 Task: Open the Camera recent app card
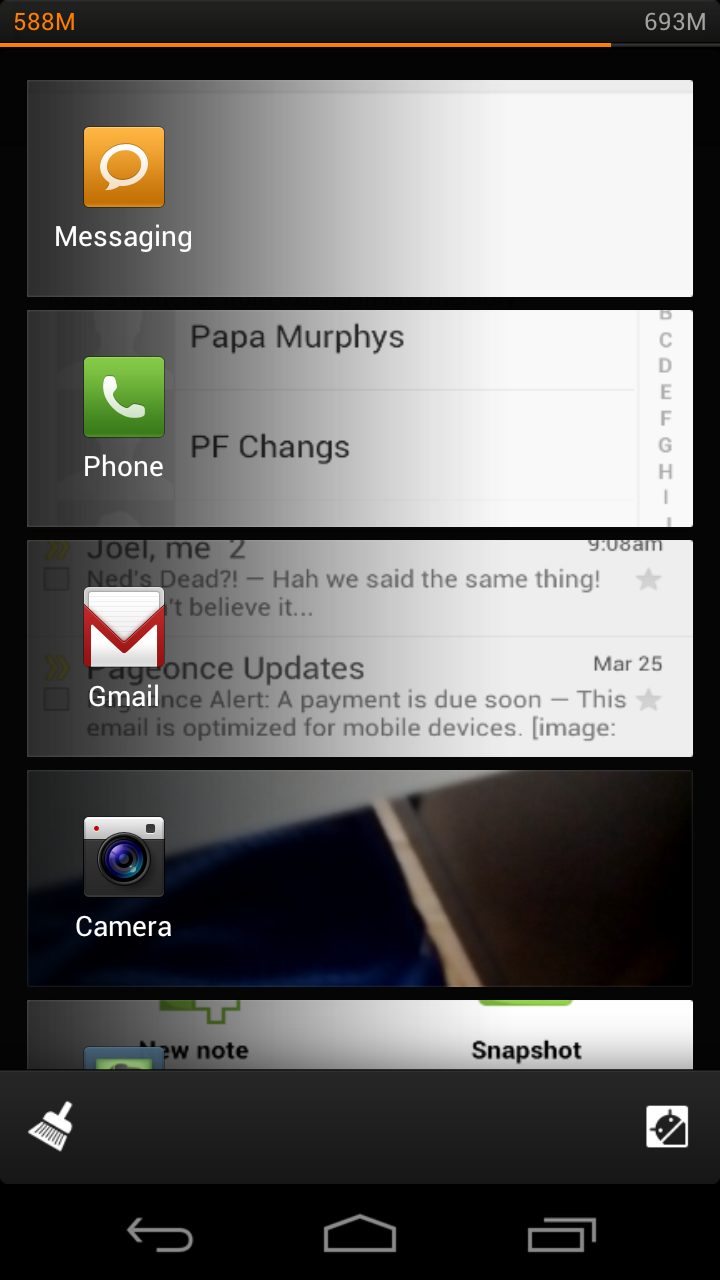coord(360,878)
